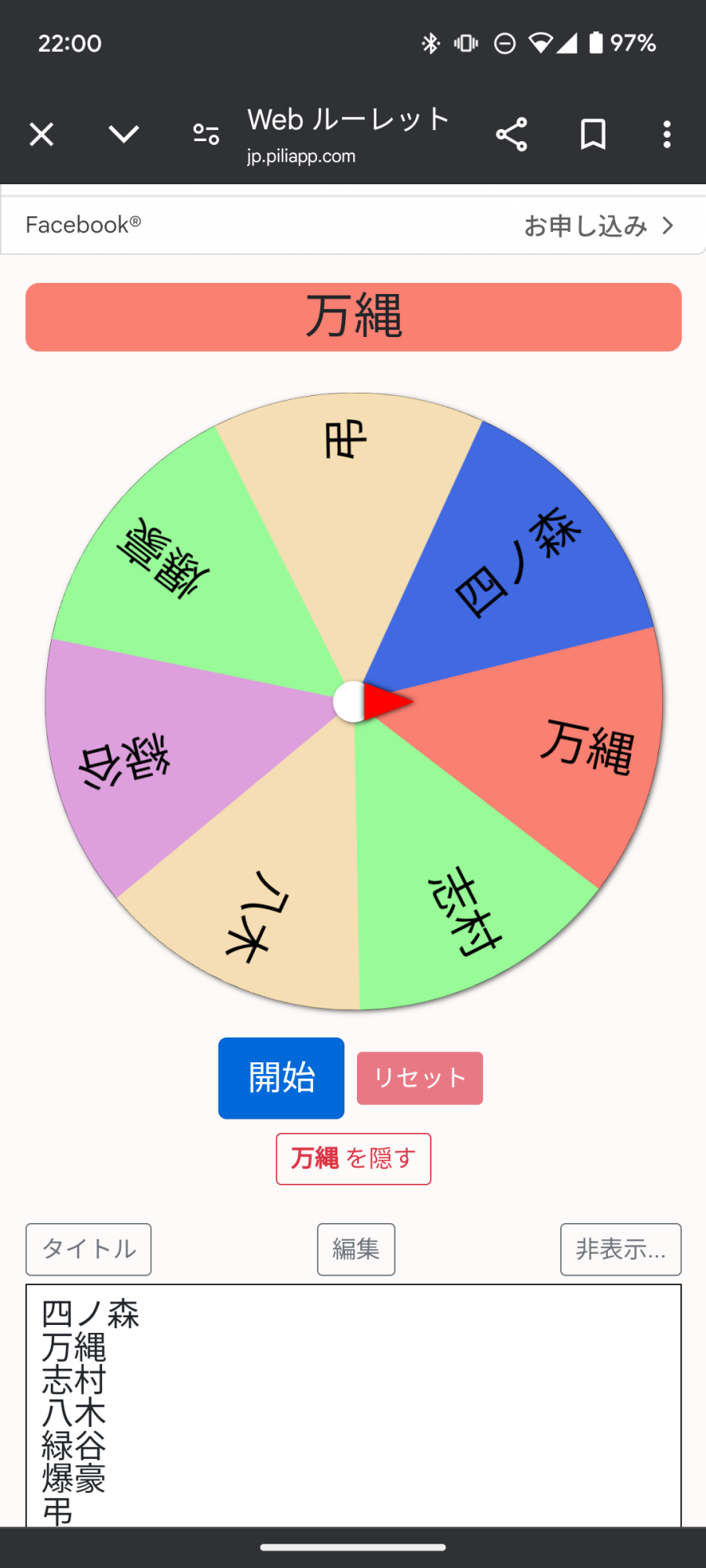Image resolution: width=706 pixels, height=1568 pixels.
Task: Open 編集 to edit entries
Action: point(356,1249)
